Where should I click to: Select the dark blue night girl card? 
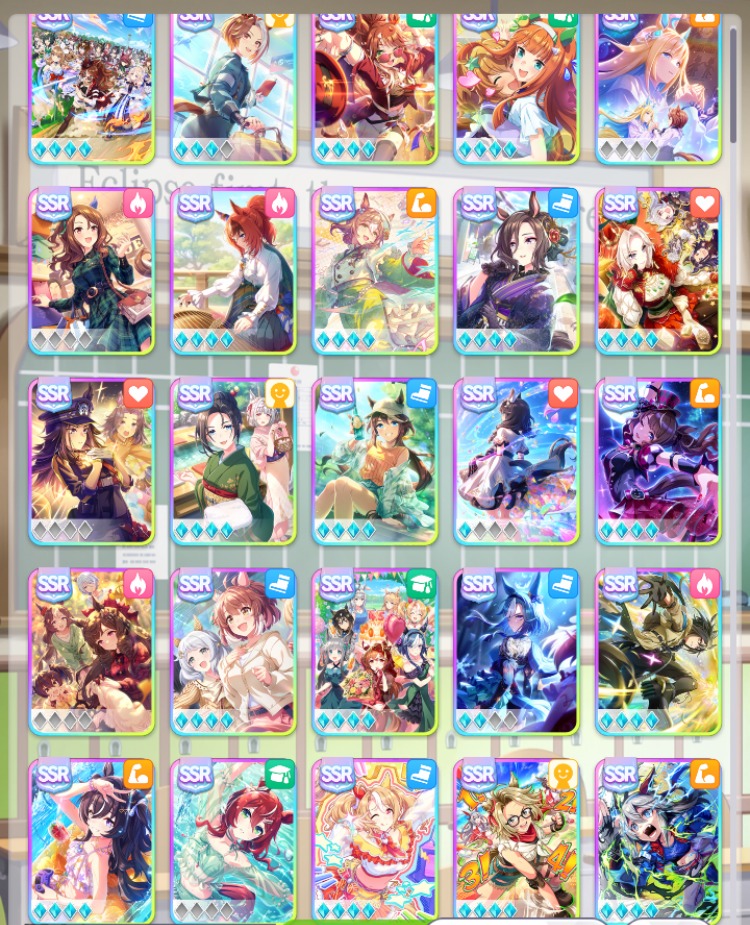(516, 651)
